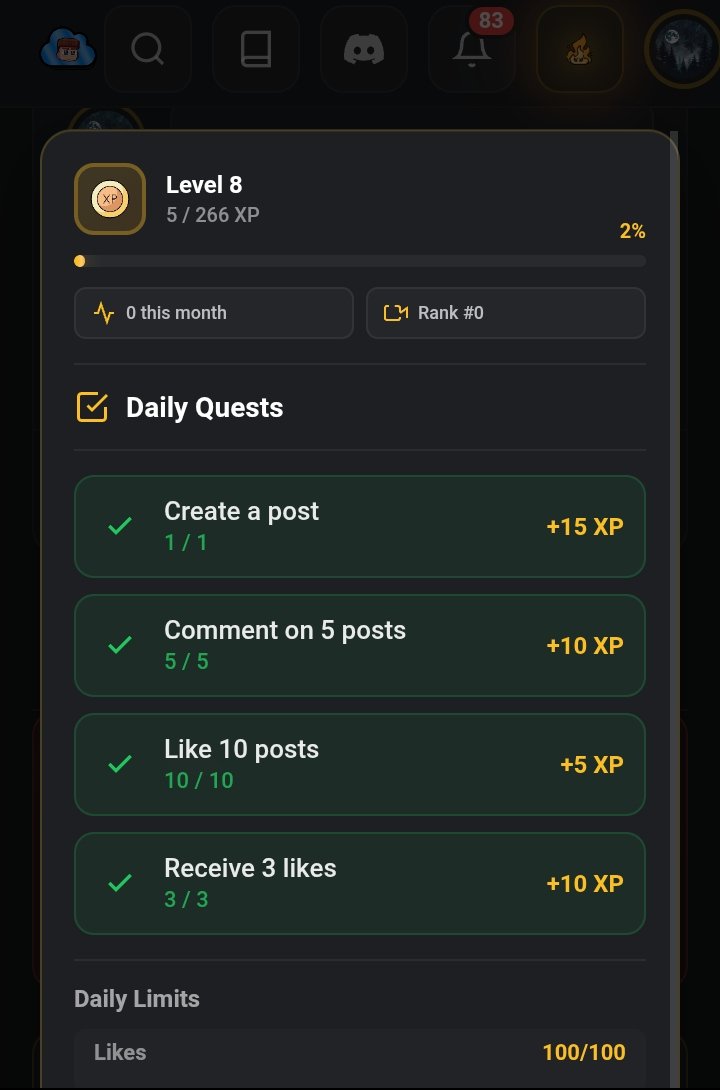The image size is (720, 1090).
Task: Close the XP flame panel
Action: pos(580,49)
